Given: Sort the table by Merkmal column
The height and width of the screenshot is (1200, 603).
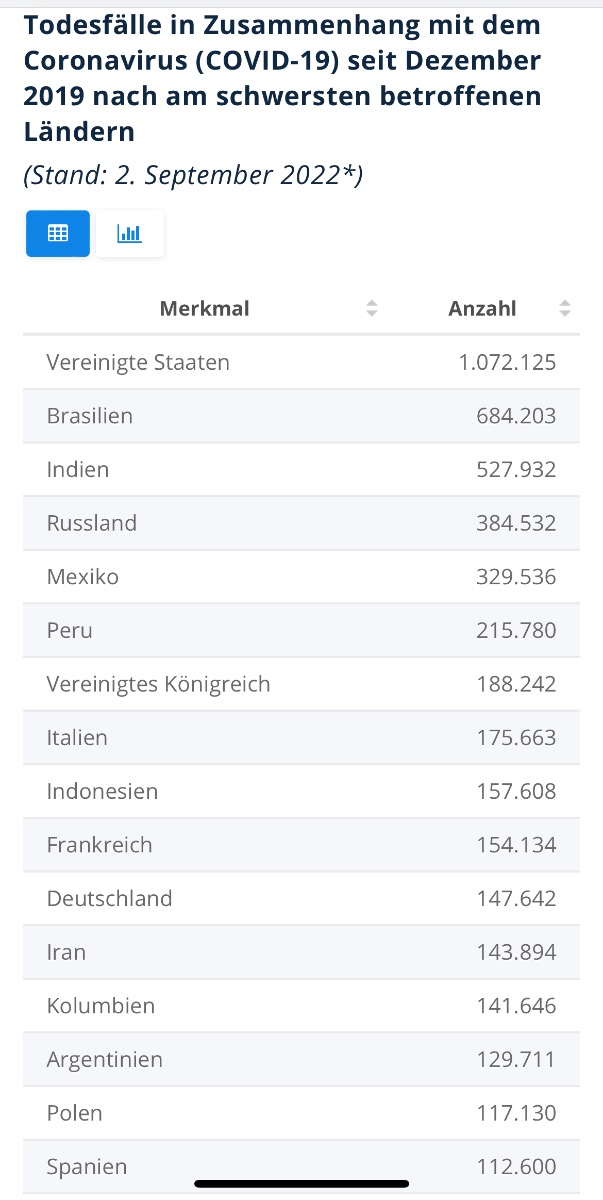Looking at the screenshot, I should [372, 309].
